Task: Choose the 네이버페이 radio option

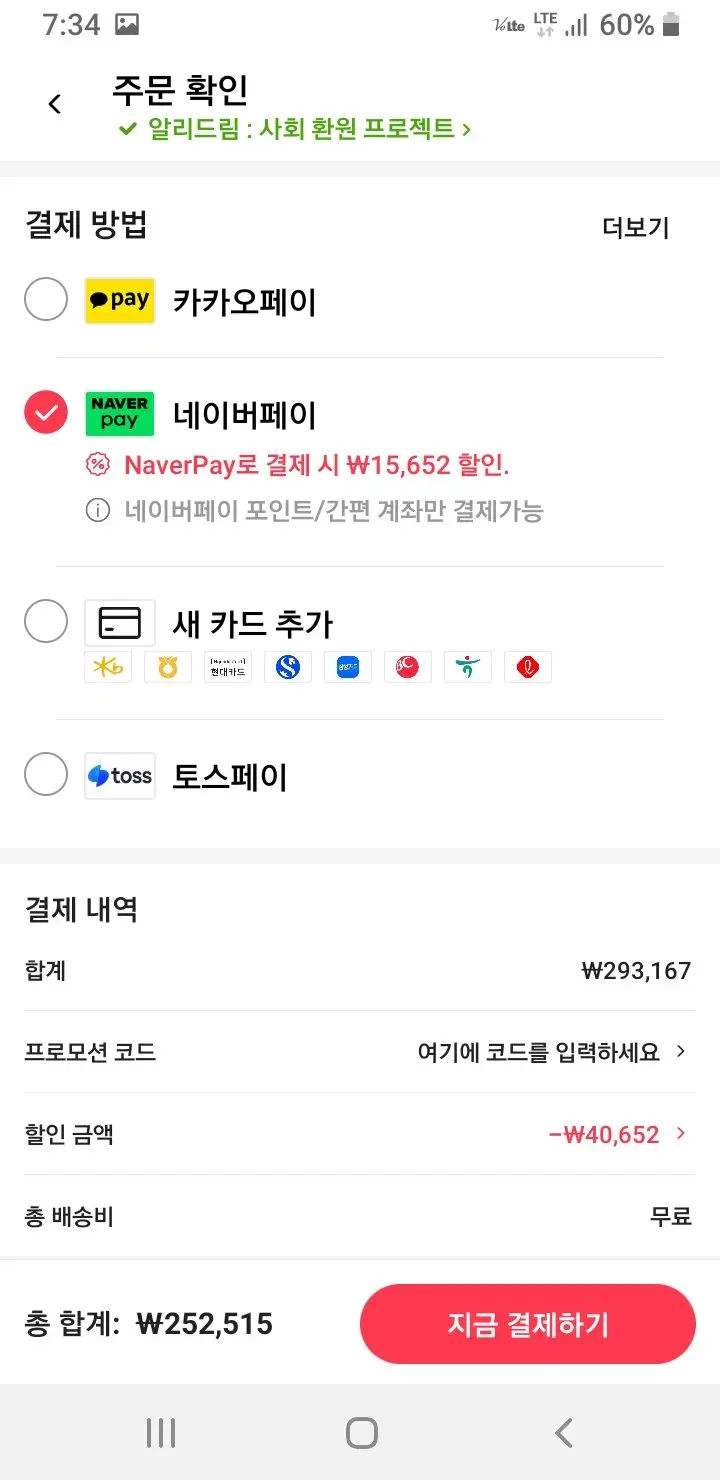Action: point(46,413)
